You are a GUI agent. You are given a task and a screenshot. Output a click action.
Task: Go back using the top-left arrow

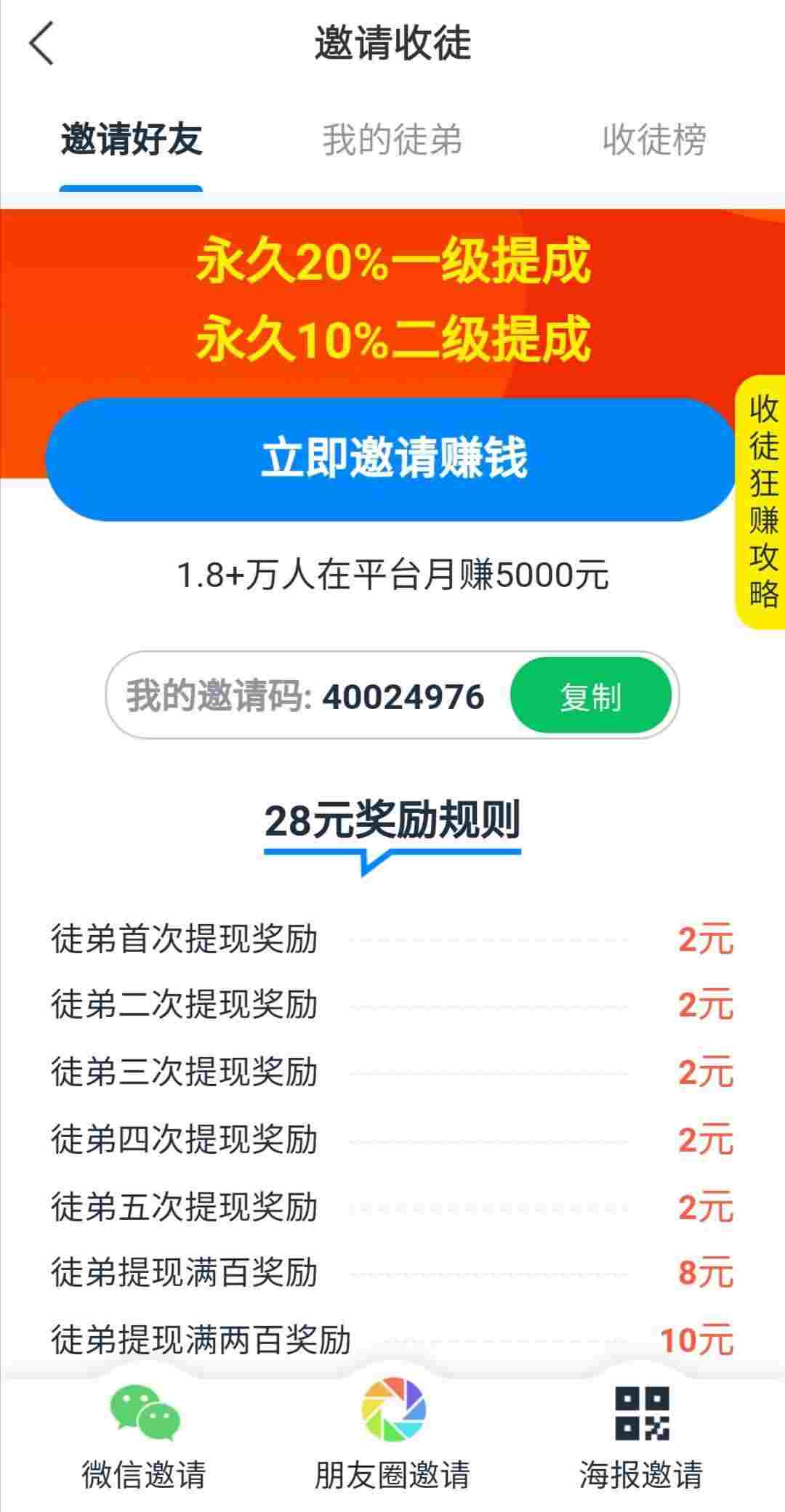41,43
